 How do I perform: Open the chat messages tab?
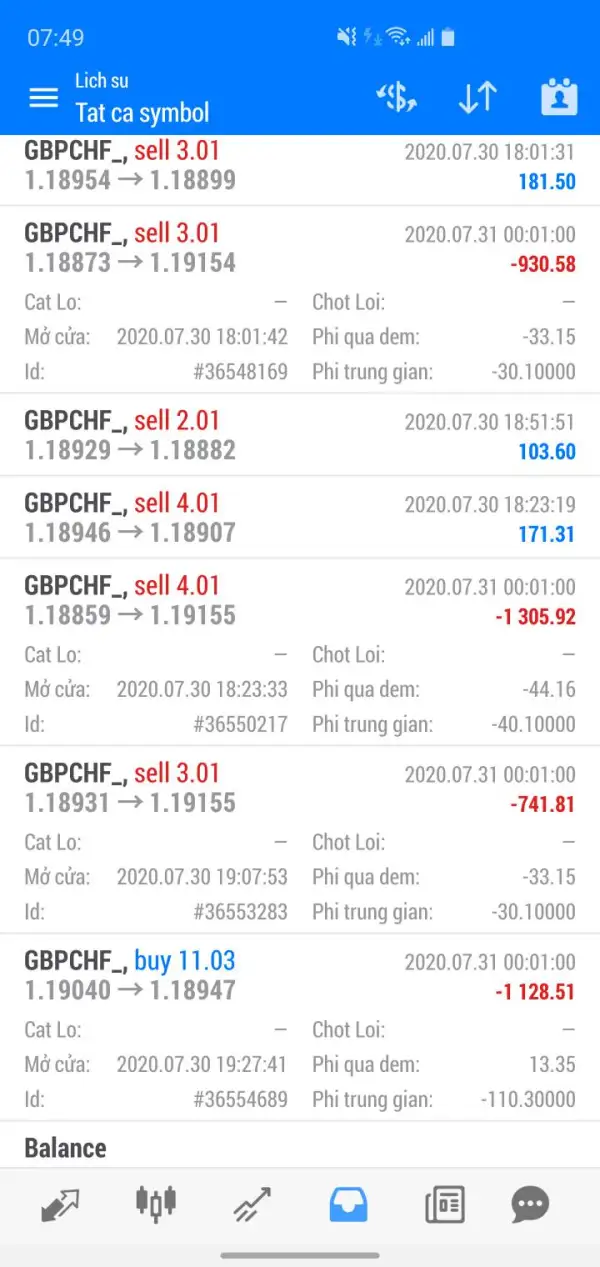[530, 1205]
